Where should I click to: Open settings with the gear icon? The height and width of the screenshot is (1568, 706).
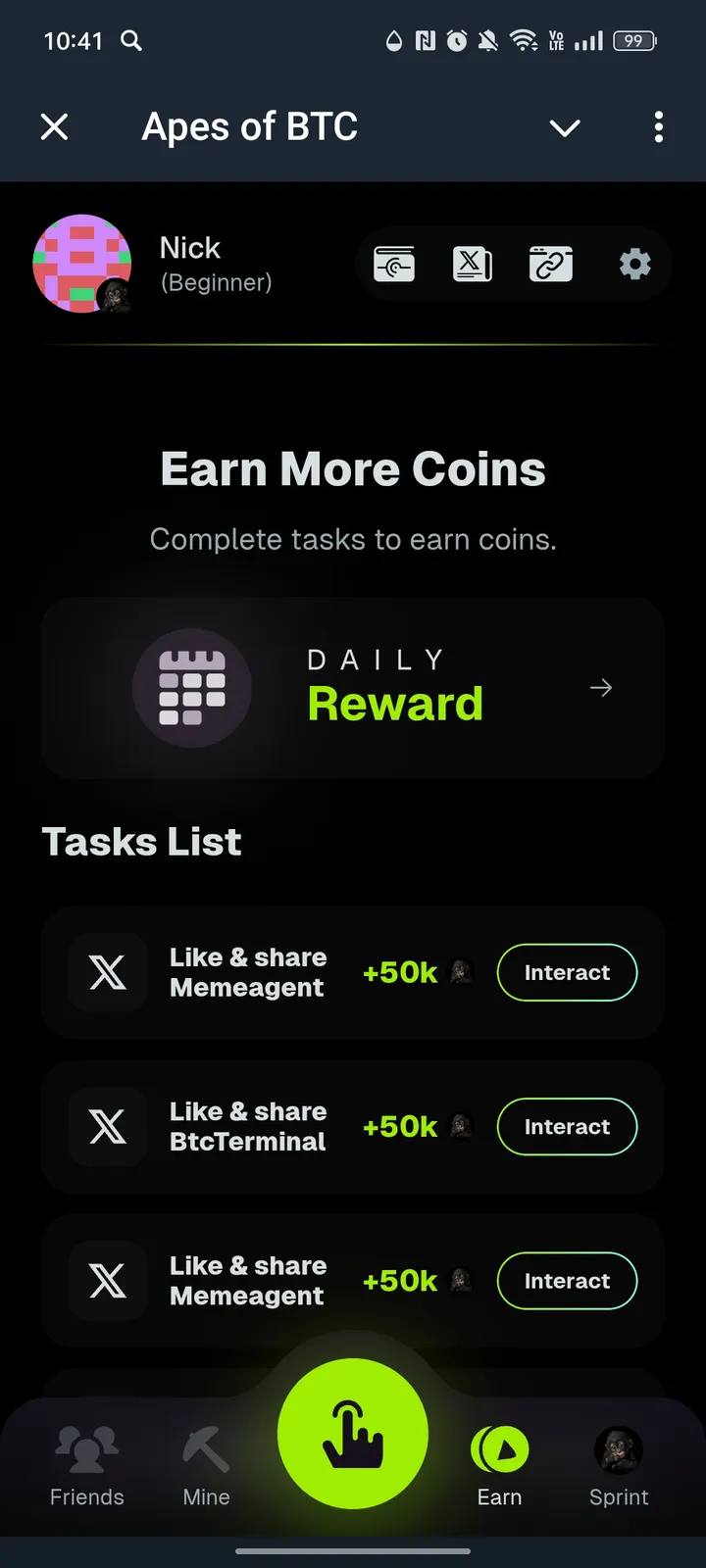634,265
